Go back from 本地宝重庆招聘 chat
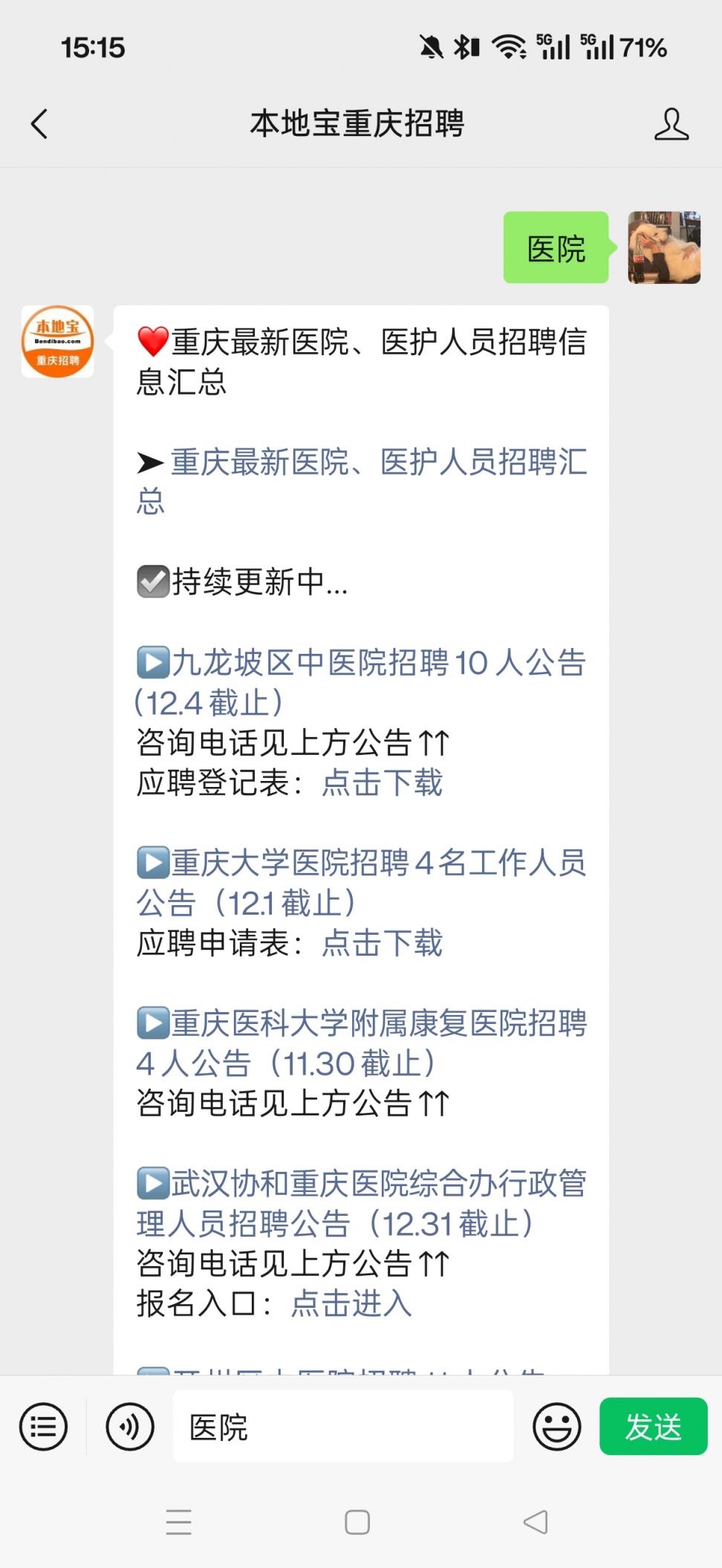722x1568 pixels. [x=40, y=124]
